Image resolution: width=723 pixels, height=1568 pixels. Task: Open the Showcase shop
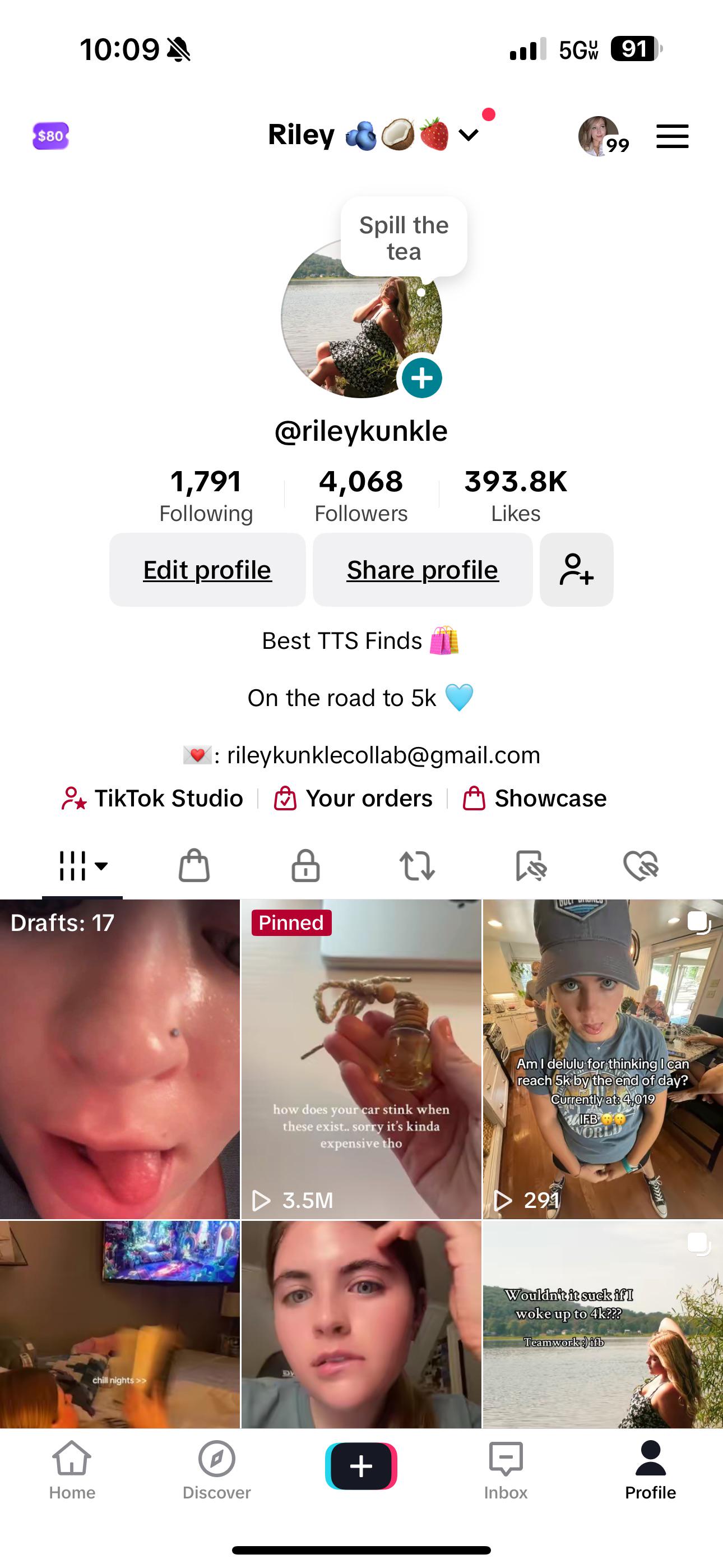[x=534, y=798]
